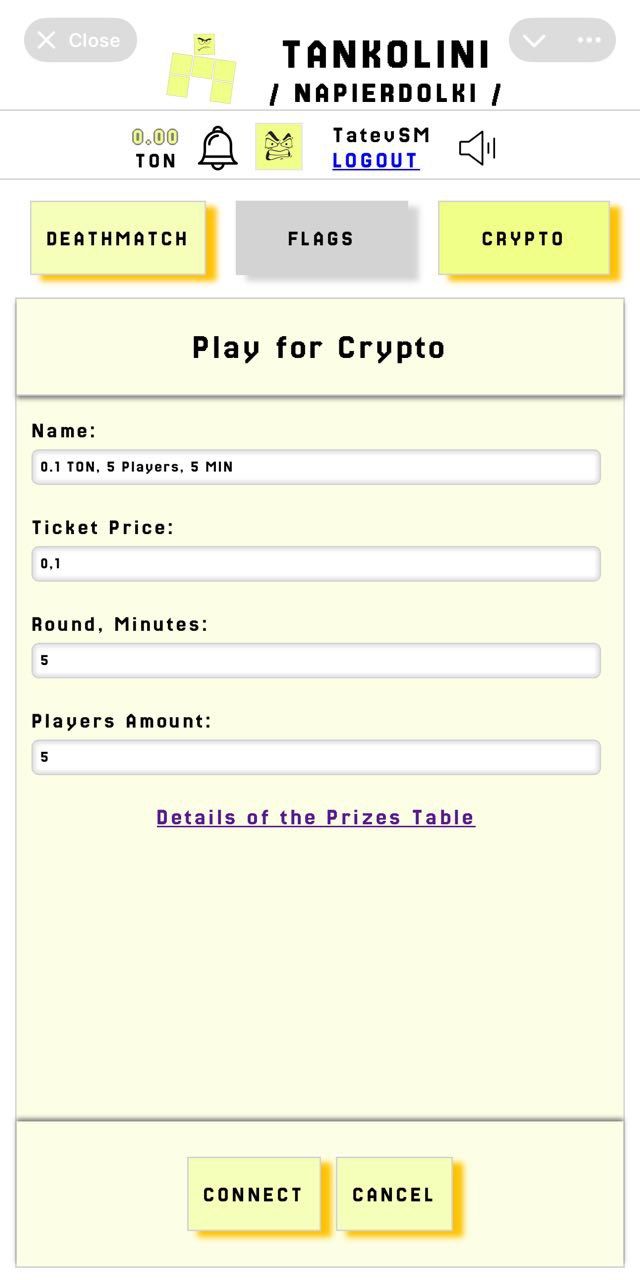Toggle the sound speaker icon
This screenshot has height=1280, width=640.
[477, 149]
